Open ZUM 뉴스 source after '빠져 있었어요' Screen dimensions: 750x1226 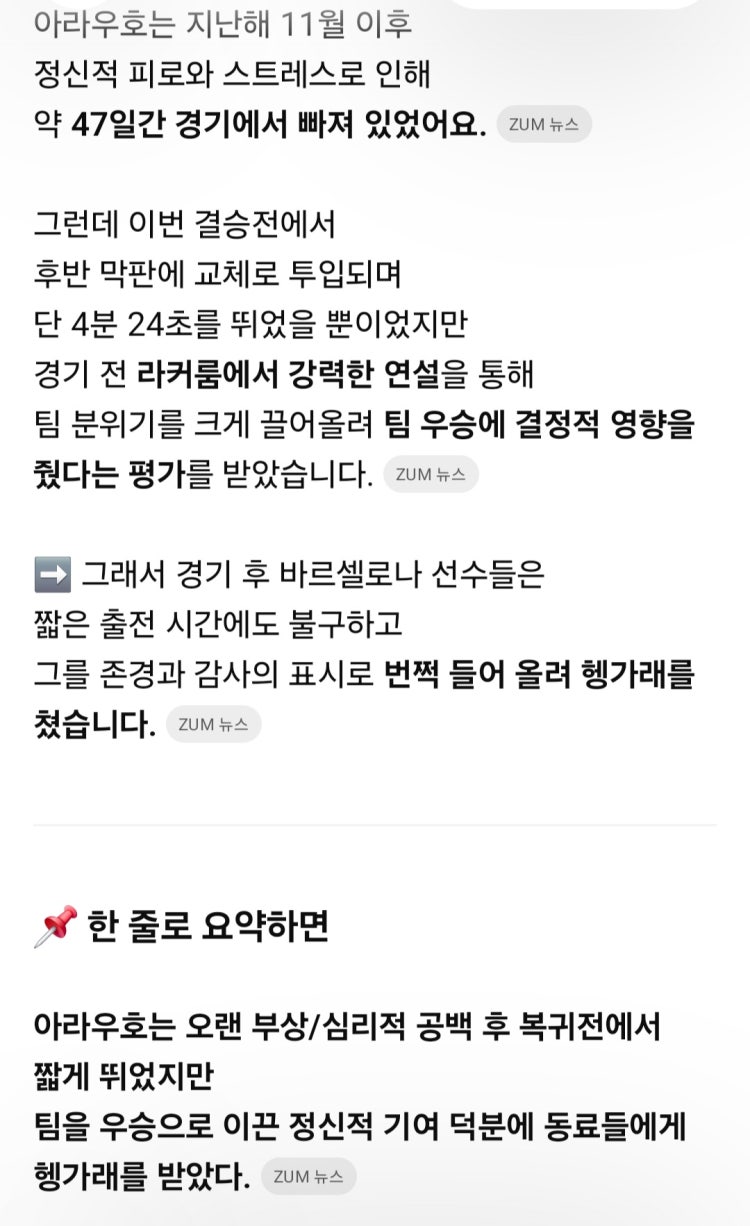coord(544,125)
